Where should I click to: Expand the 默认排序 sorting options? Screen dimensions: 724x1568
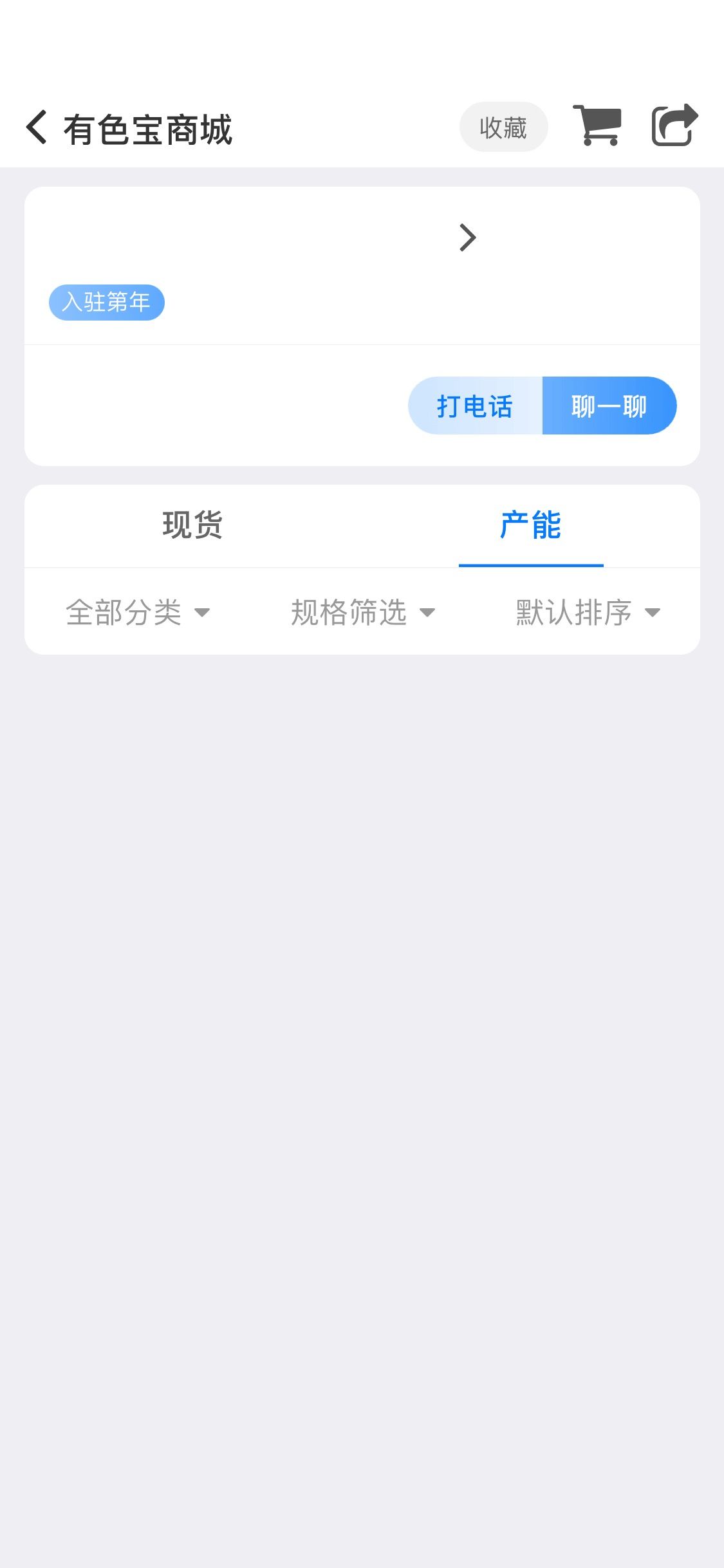pos(588,612)
